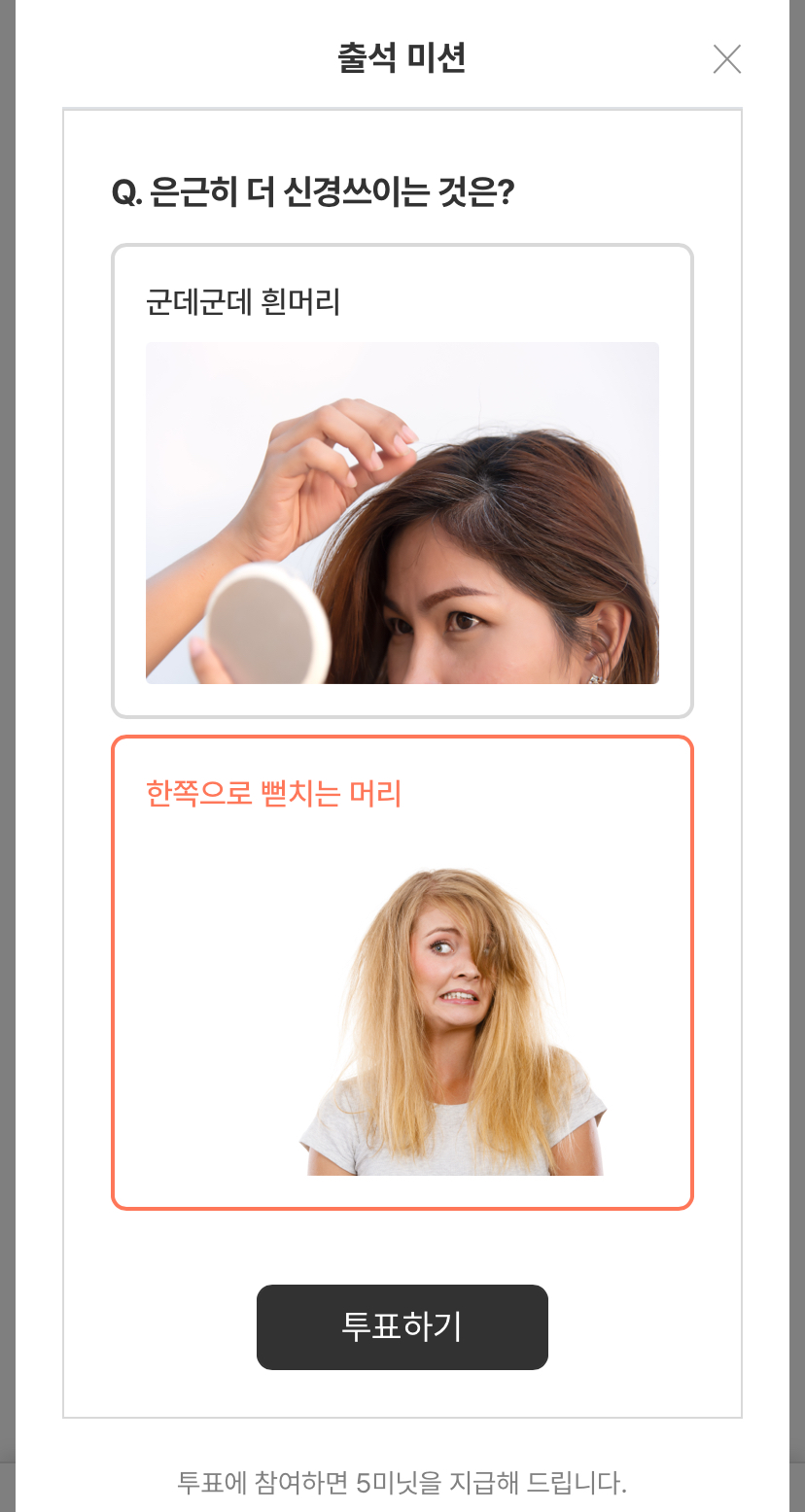Image resolution: width=805 pixels, height=1512 pixels.
Task: Tap the 투표하기 button to vote
Action: [402, 1327]
